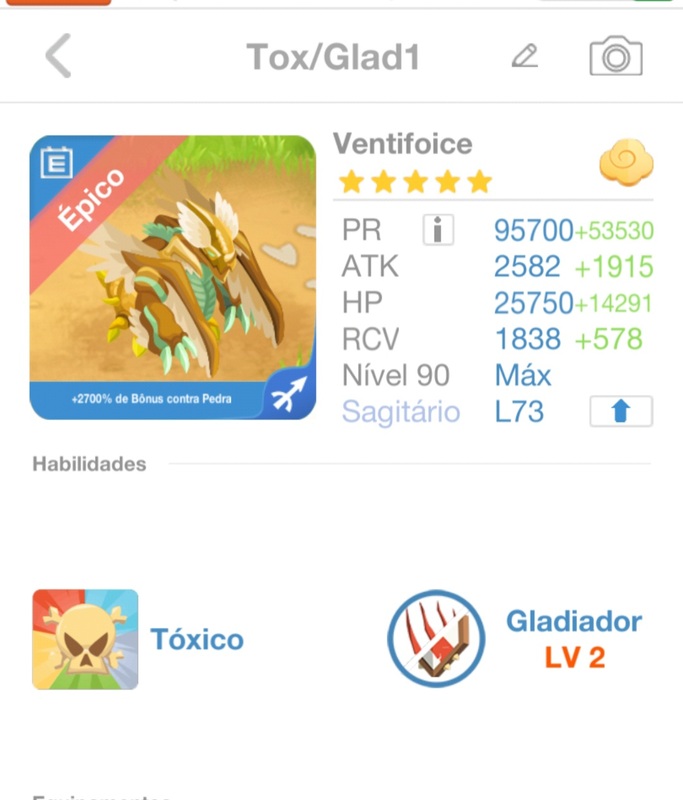
Task: Open the camera screenshot icon
Action: click(x=615, y=57)
